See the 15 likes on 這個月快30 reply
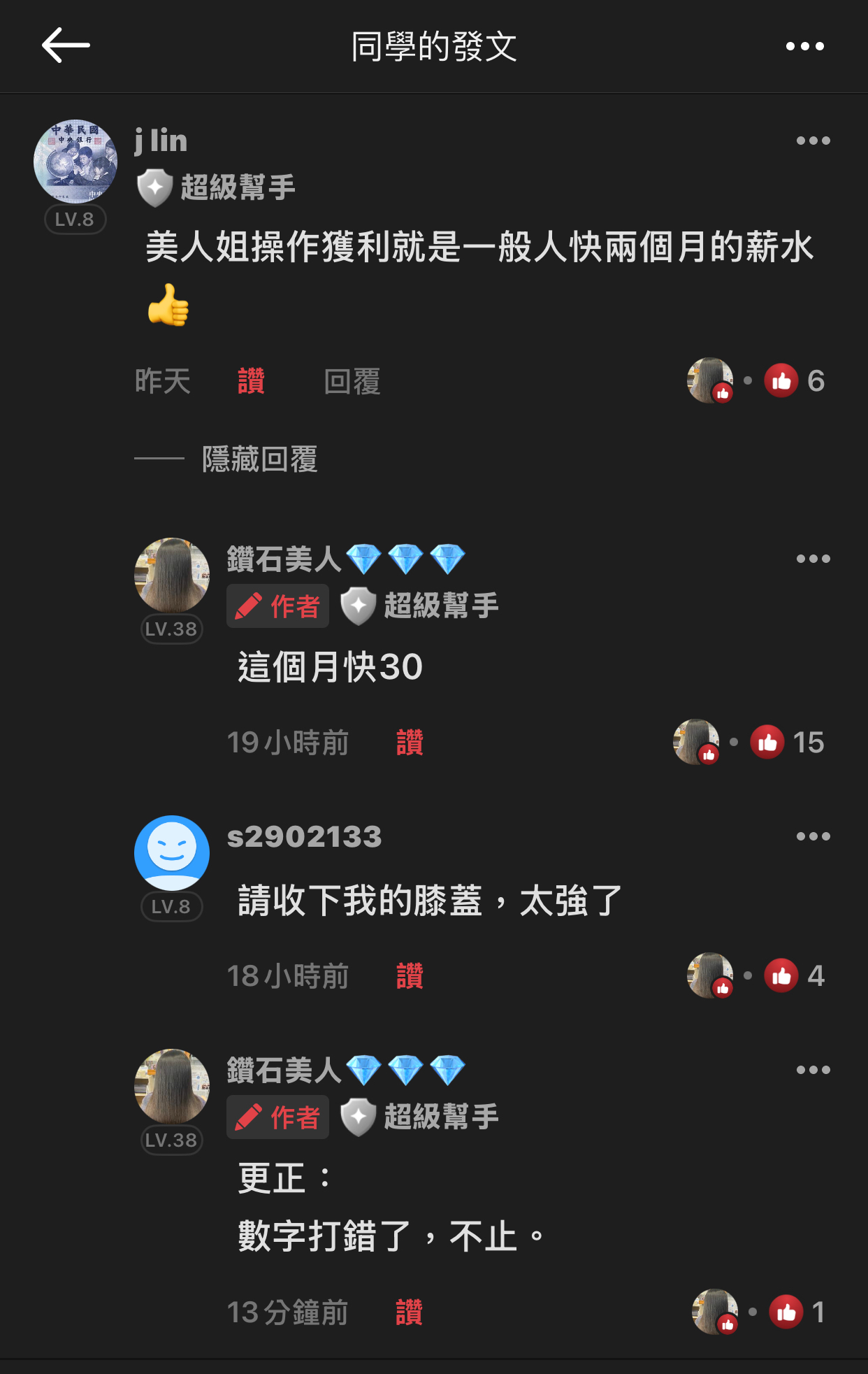868x1374 pixels. [786, 743]
